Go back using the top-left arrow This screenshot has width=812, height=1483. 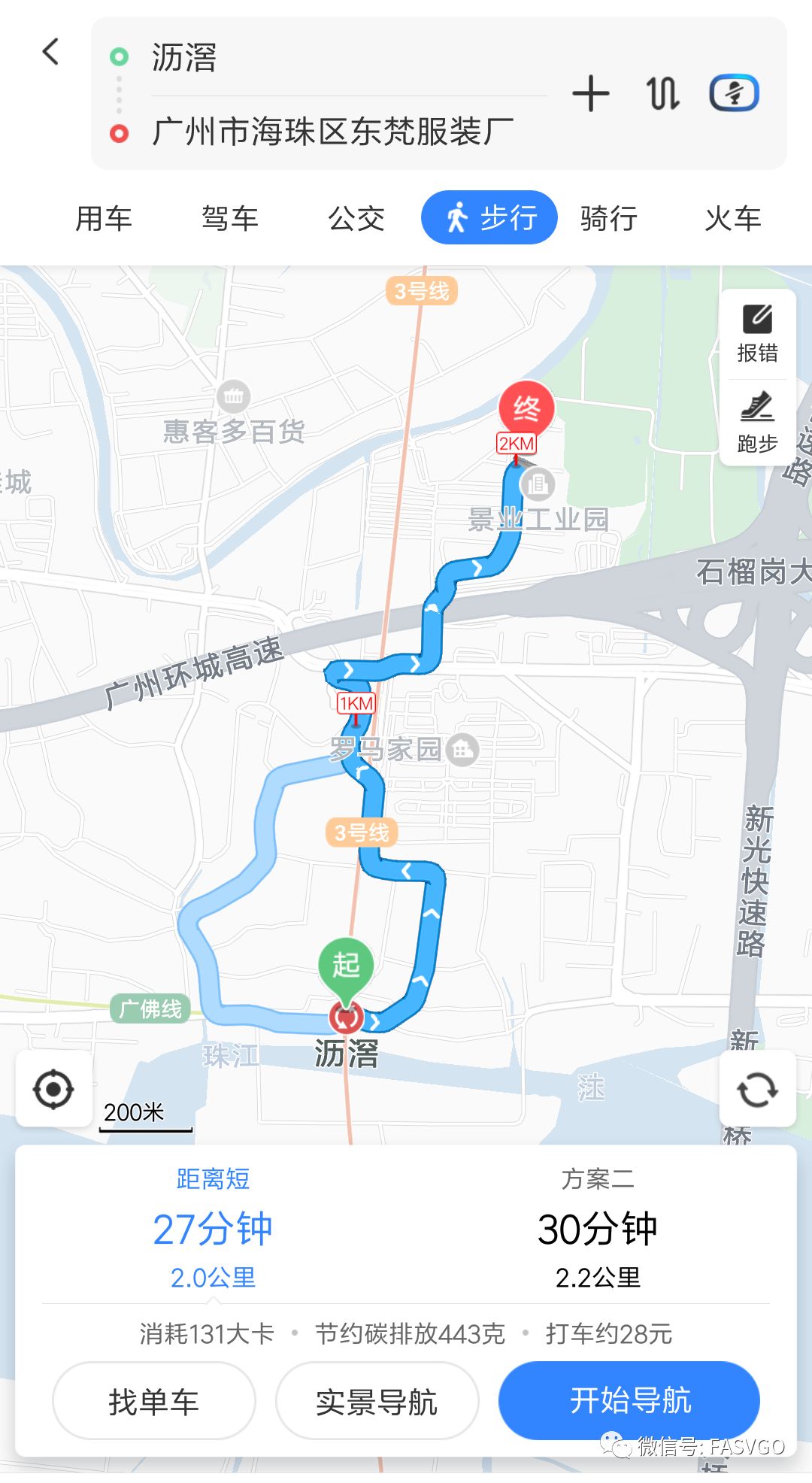click(50, 52)
